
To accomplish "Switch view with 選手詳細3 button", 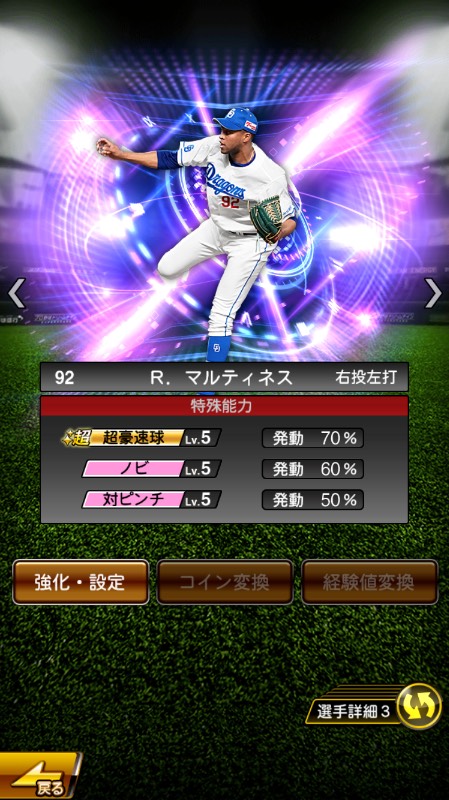I will [x=374, y=707].
